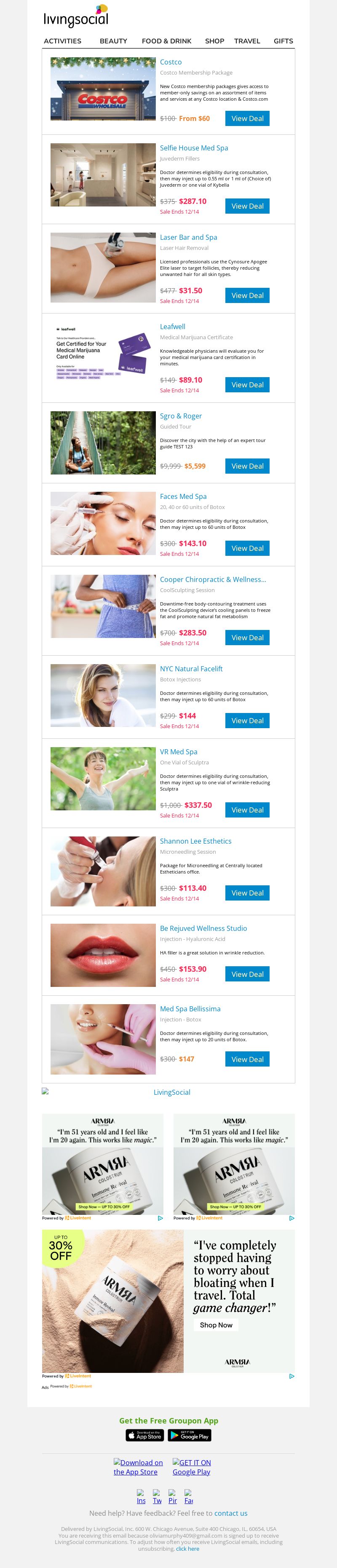The height and width of the screenshot is (1568, 337).
Task: Tap Shop Now on the ARMRA ad
Action: pos(216,1325)
